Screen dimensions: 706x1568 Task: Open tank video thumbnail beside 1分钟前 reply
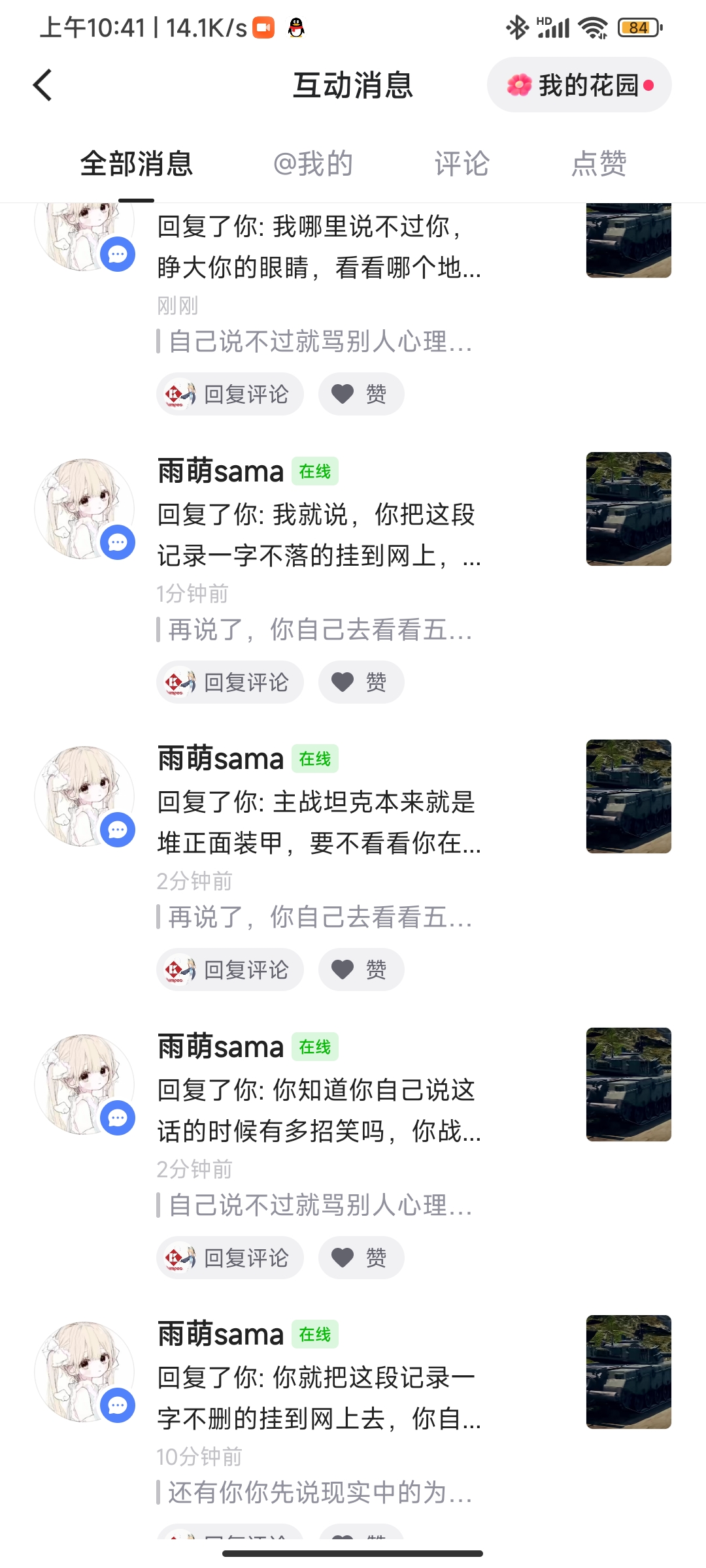pos(628,509)
